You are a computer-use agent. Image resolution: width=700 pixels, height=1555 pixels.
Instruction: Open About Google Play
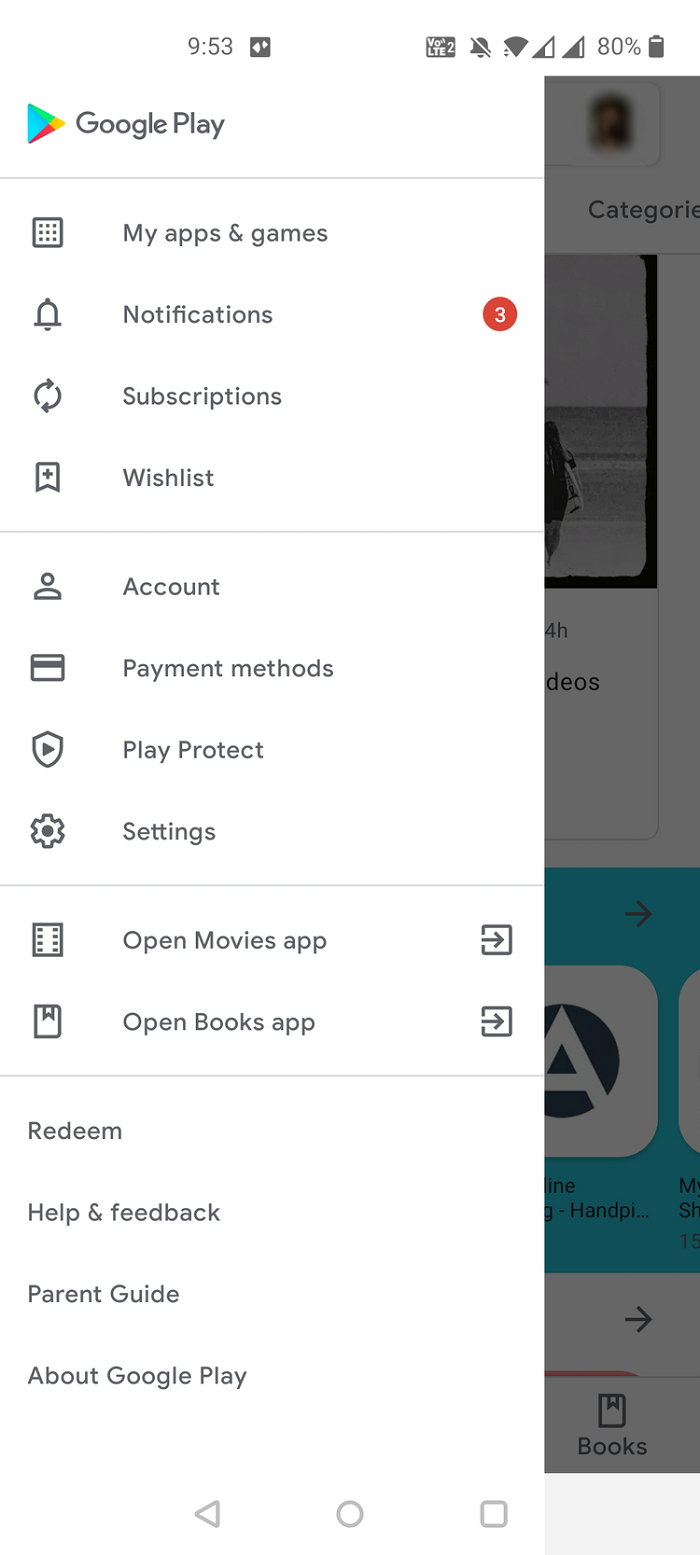pos(137,1376)
